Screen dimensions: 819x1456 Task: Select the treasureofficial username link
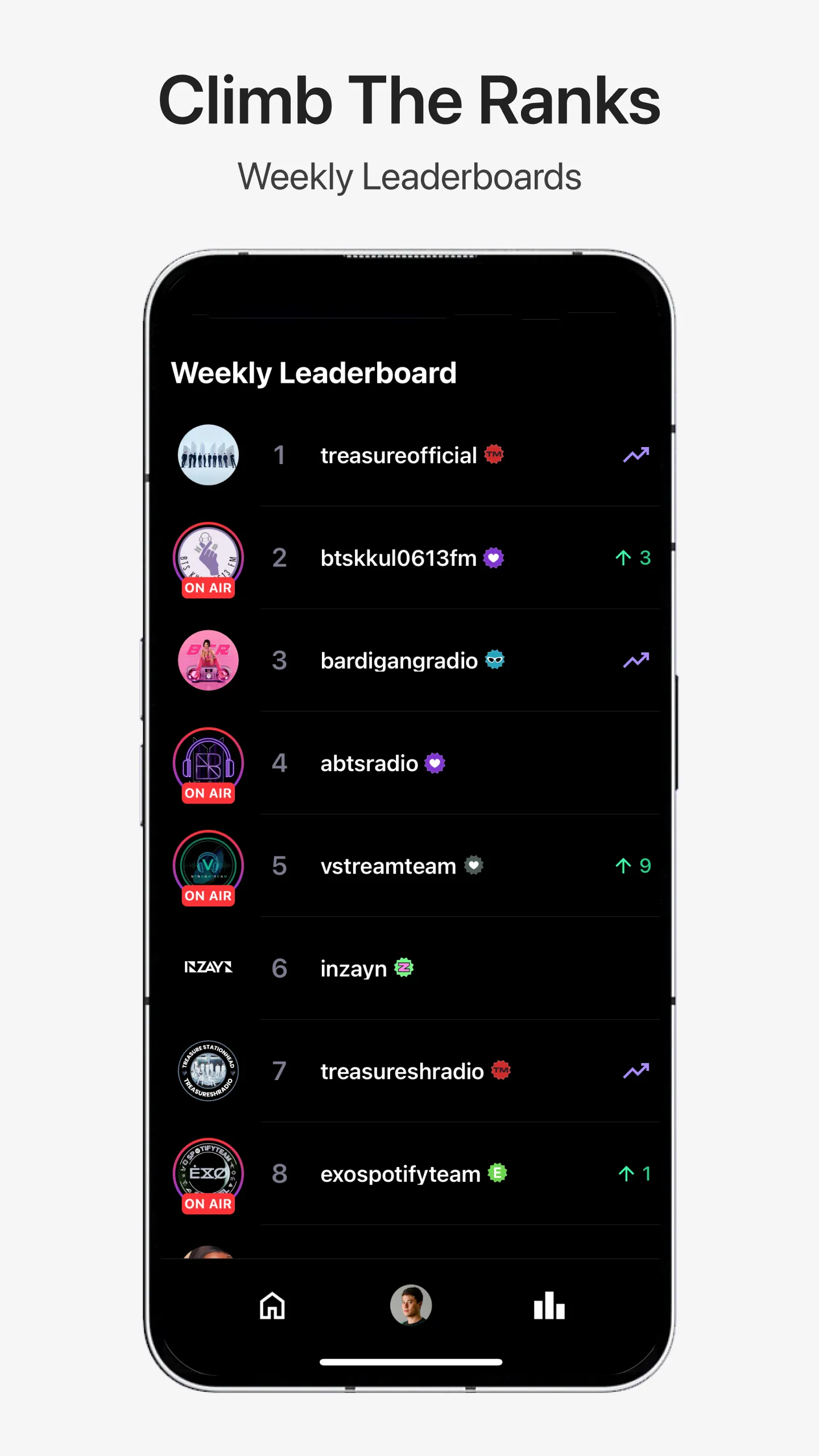click(398, 455)
